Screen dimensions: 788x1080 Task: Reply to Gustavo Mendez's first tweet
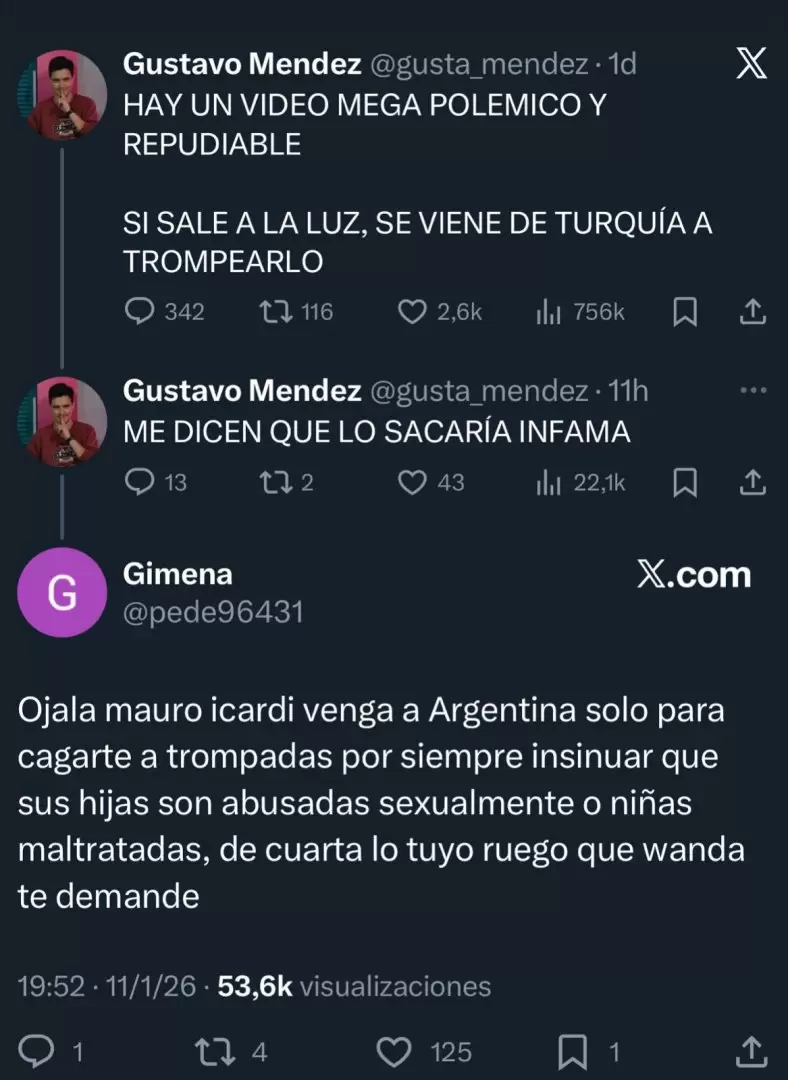(x=143, y=312)
